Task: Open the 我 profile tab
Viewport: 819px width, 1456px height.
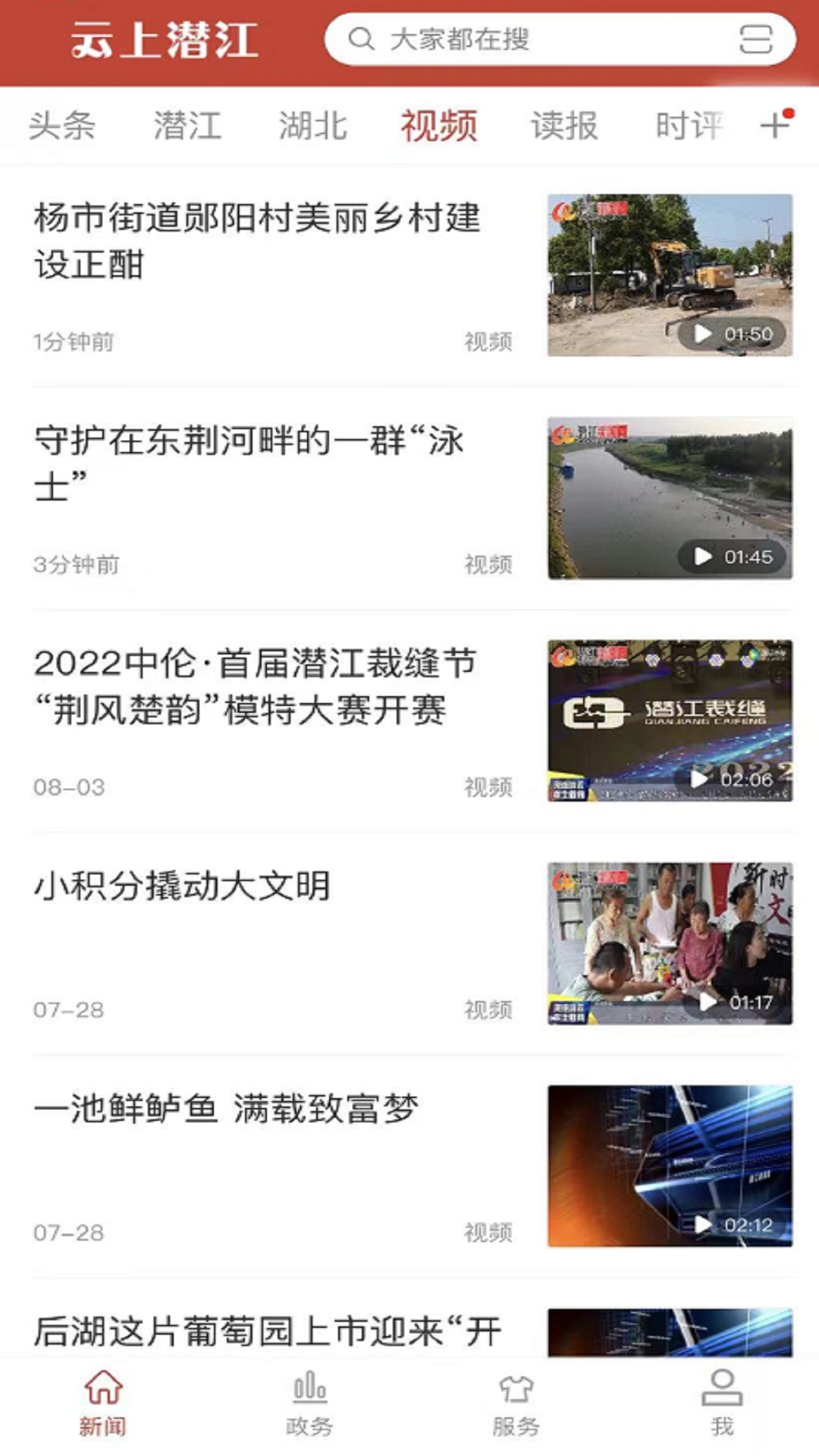Action: 722,1403
